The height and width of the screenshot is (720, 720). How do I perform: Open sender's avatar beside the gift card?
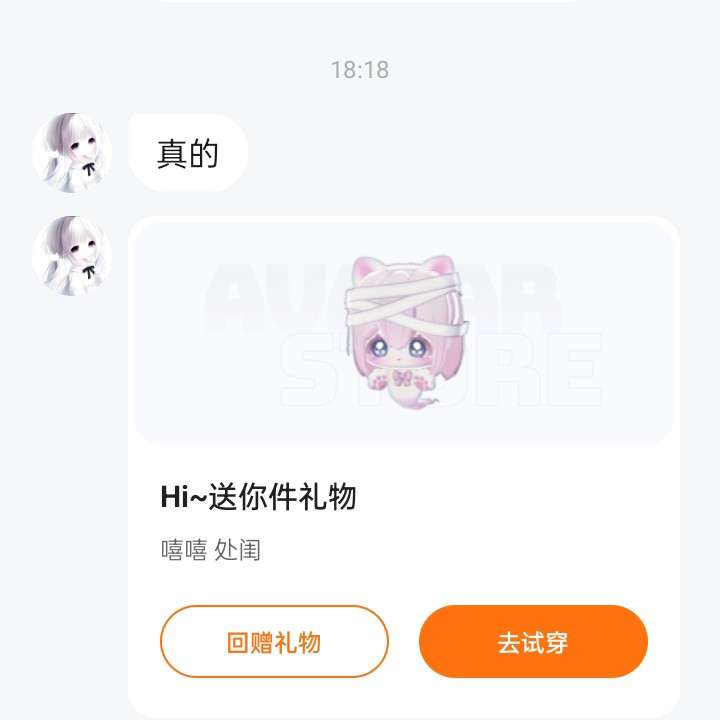[72, 255]
